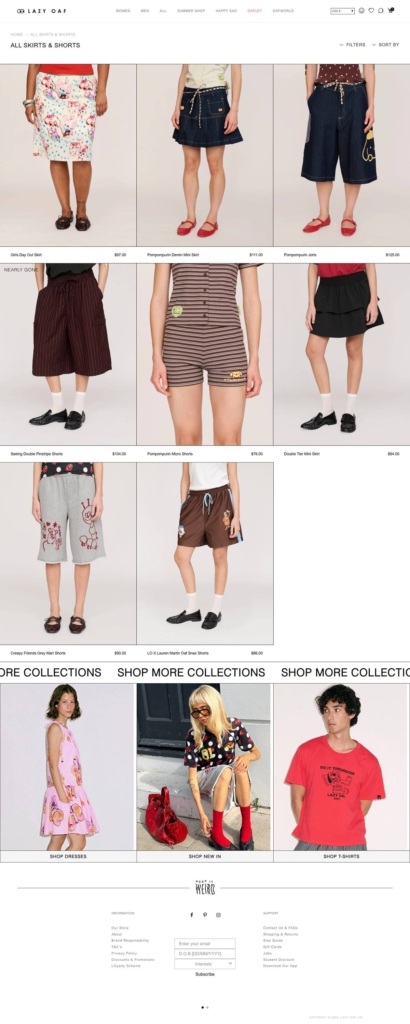This screenshot has height=1024, width=410.
Task: Open the shopping bag icon
Action: (x=390, y=10)
